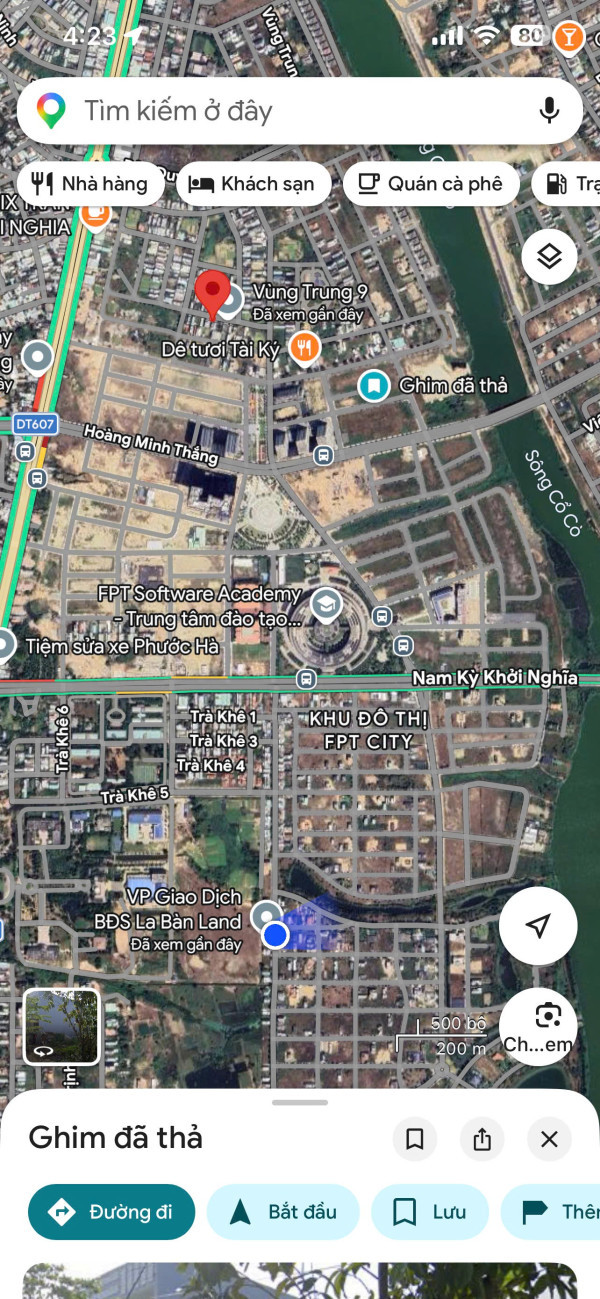
Task: Open the Dê tươi Tài Ký restaurant marker
Action: (x=304, y=348)
